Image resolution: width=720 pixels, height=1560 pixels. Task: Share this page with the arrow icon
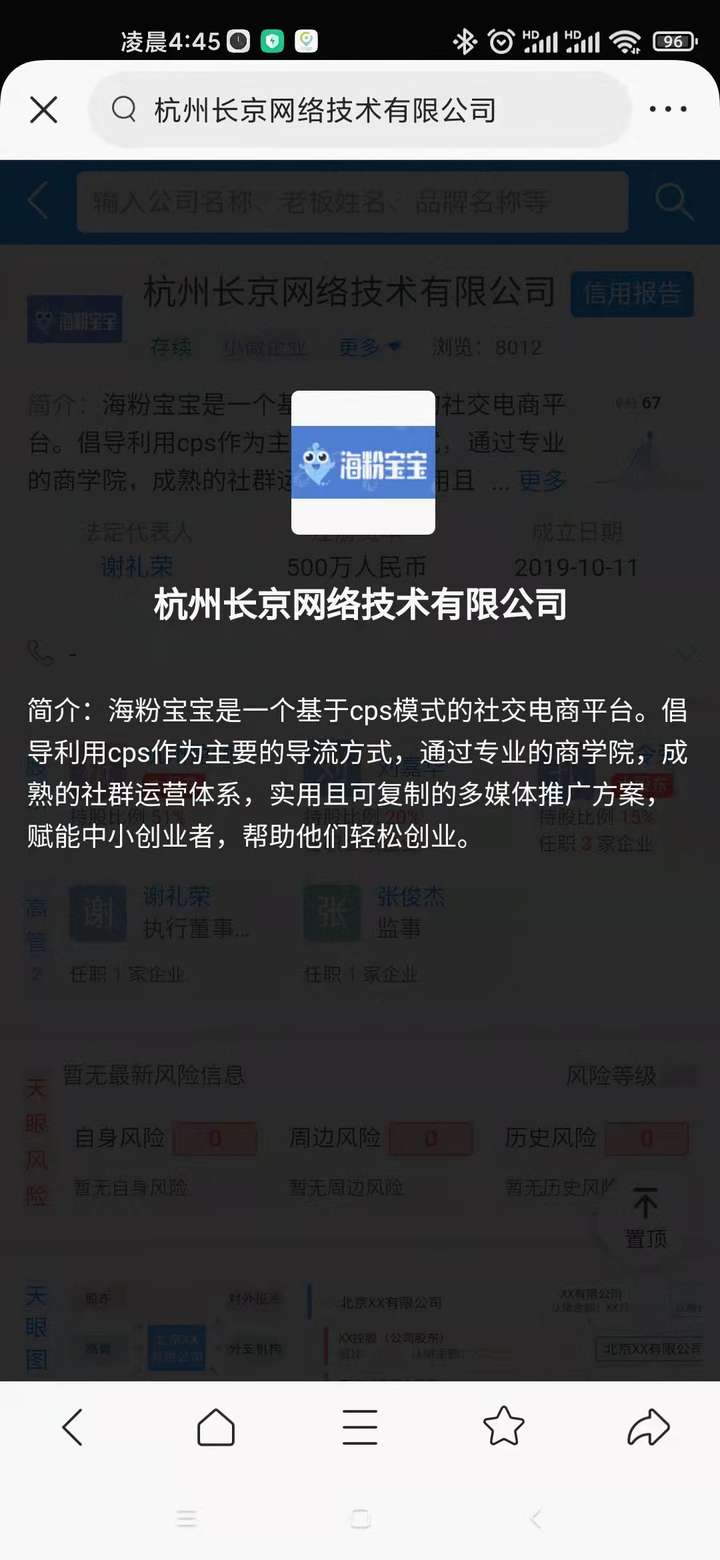(648, 1427)
